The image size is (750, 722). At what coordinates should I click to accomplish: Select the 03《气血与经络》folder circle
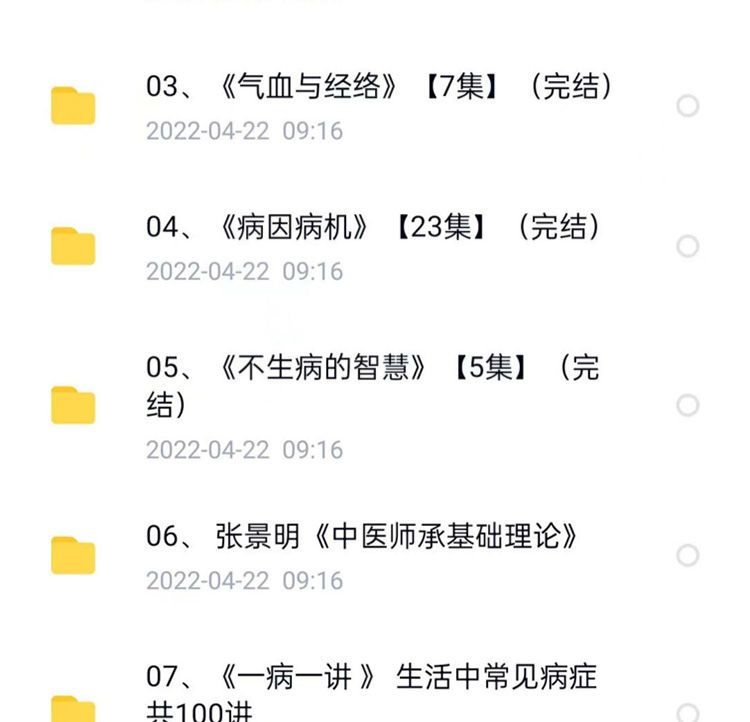688,106
